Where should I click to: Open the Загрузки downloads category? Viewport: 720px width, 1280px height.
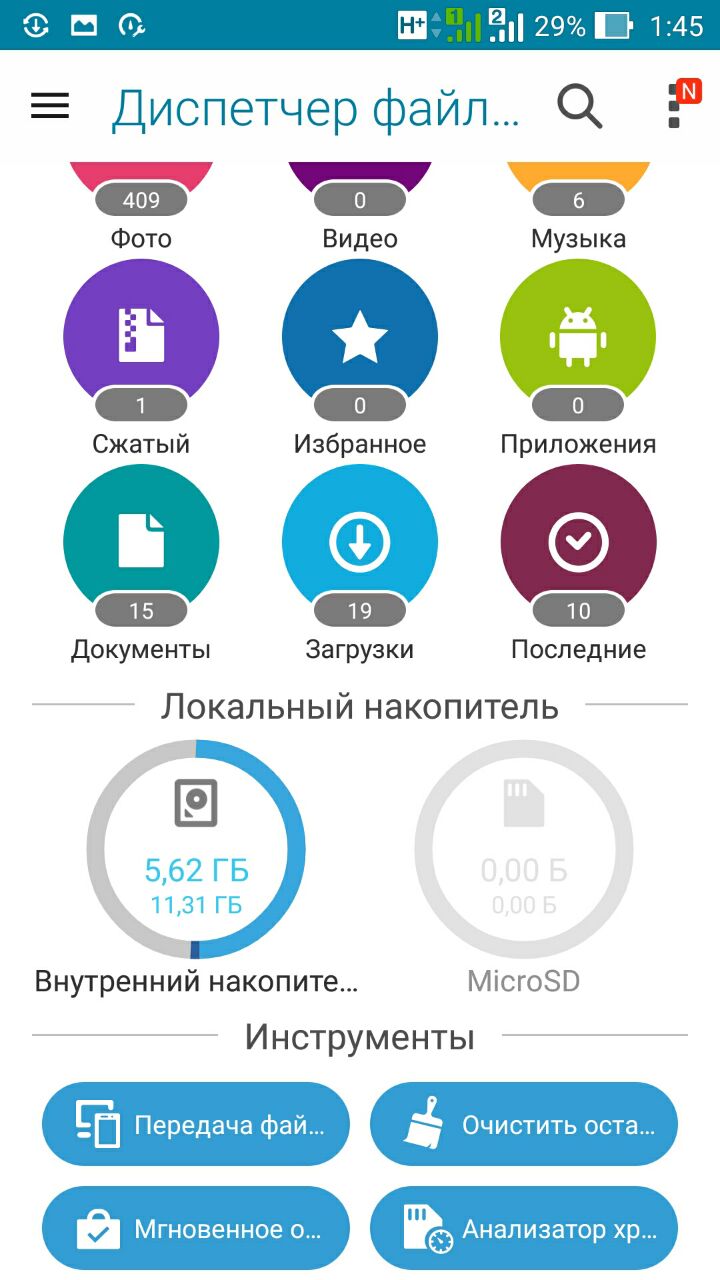(x=360, y=558)
